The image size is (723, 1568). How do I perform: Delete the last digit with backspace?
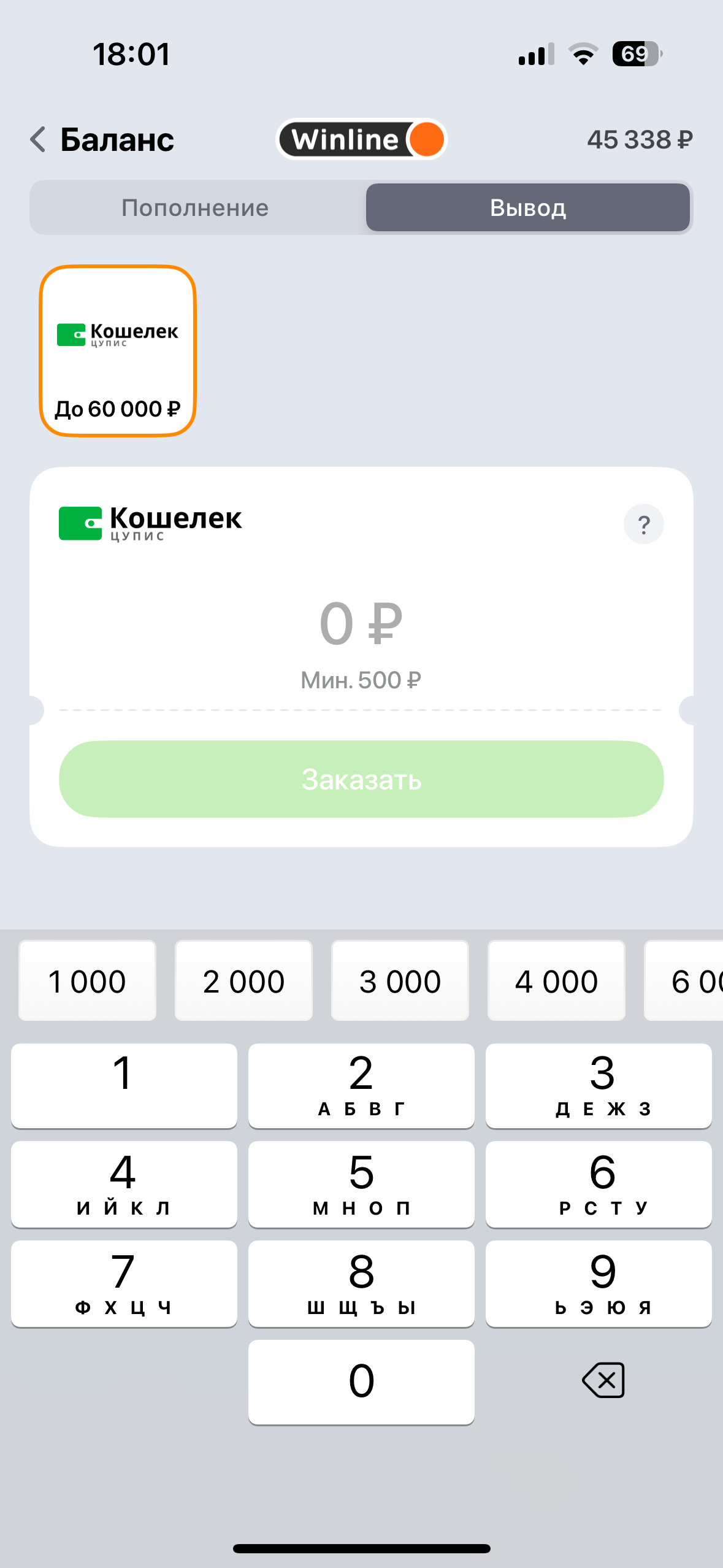(x=603, y=1381)
